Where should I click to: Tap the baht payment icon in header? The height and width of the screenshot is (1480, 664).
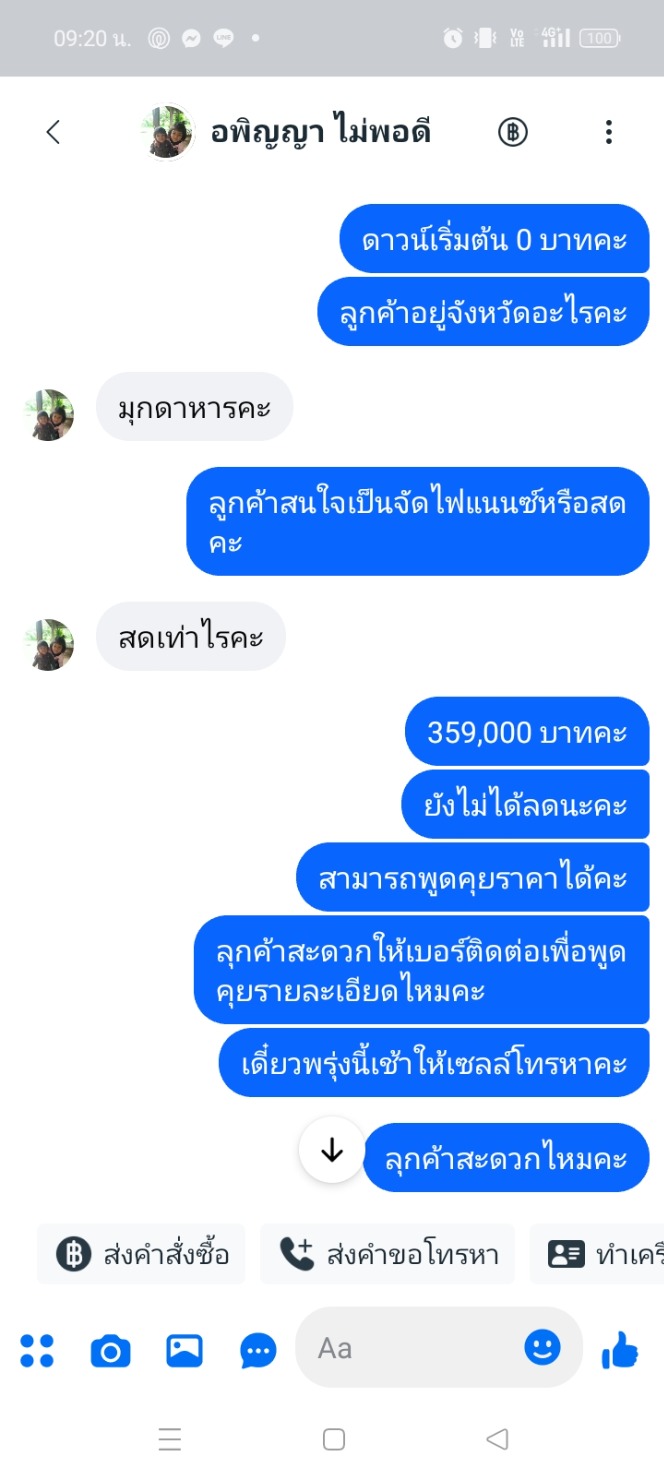[513, 132]
